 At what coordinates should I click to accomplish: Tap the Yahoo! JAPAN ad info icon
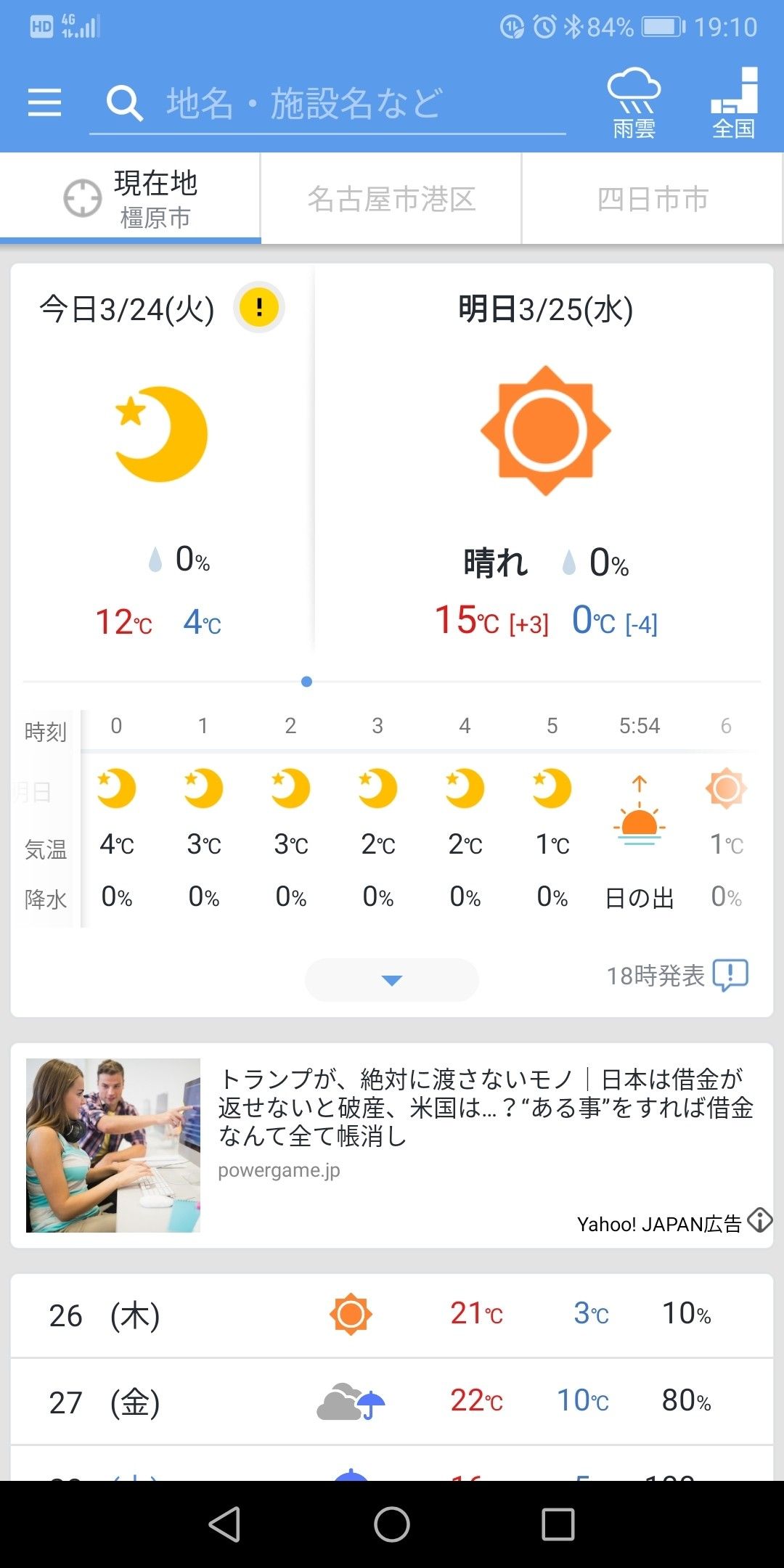[759, 1220]
